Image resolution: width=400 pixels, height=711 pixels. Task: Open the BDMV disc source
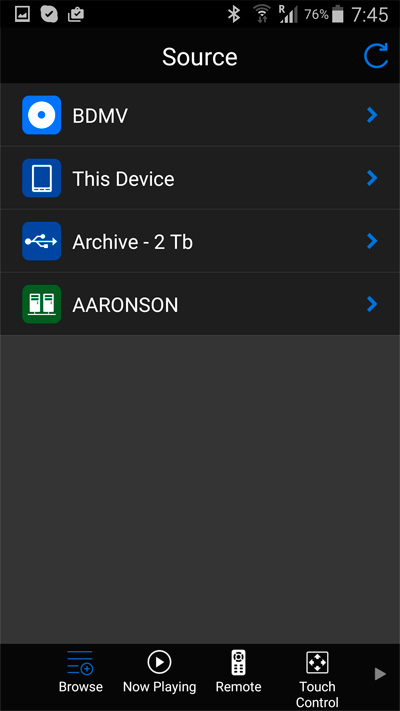point(200,115)
